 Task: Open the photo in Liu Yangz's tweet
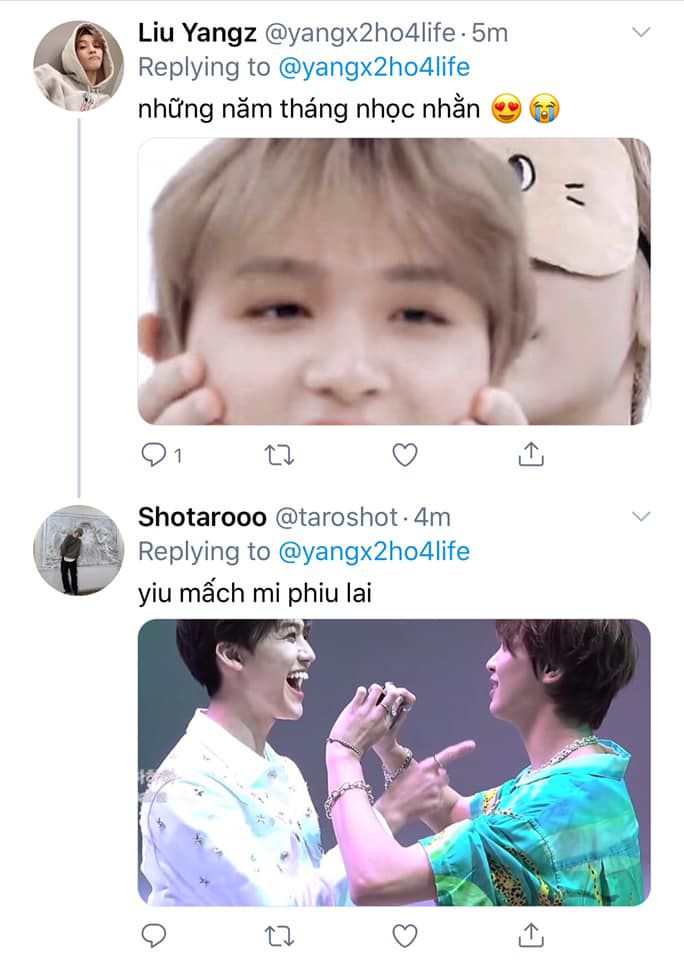(x=394, y=281)
